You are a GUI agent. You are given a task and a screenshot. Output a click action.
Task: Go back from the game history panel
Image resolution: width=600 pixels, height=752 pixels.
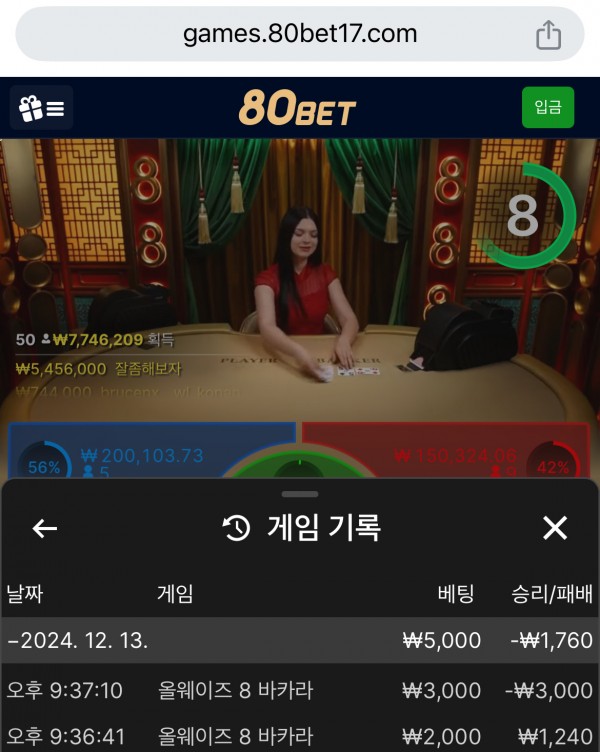pyautogui.click(x=45, y=529)
